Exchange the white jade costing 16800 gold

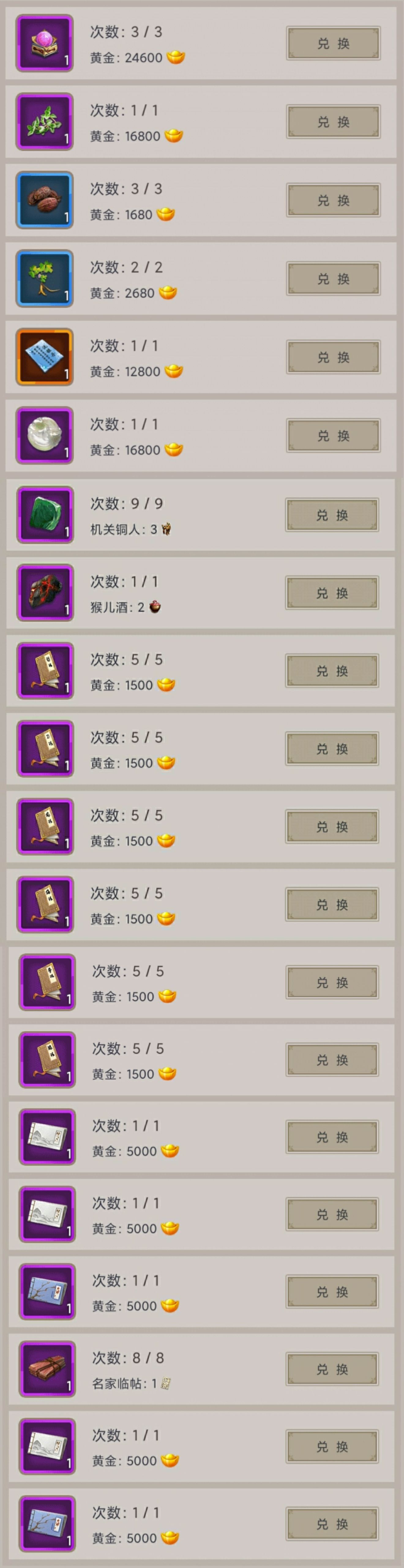[x=333, y=436]
